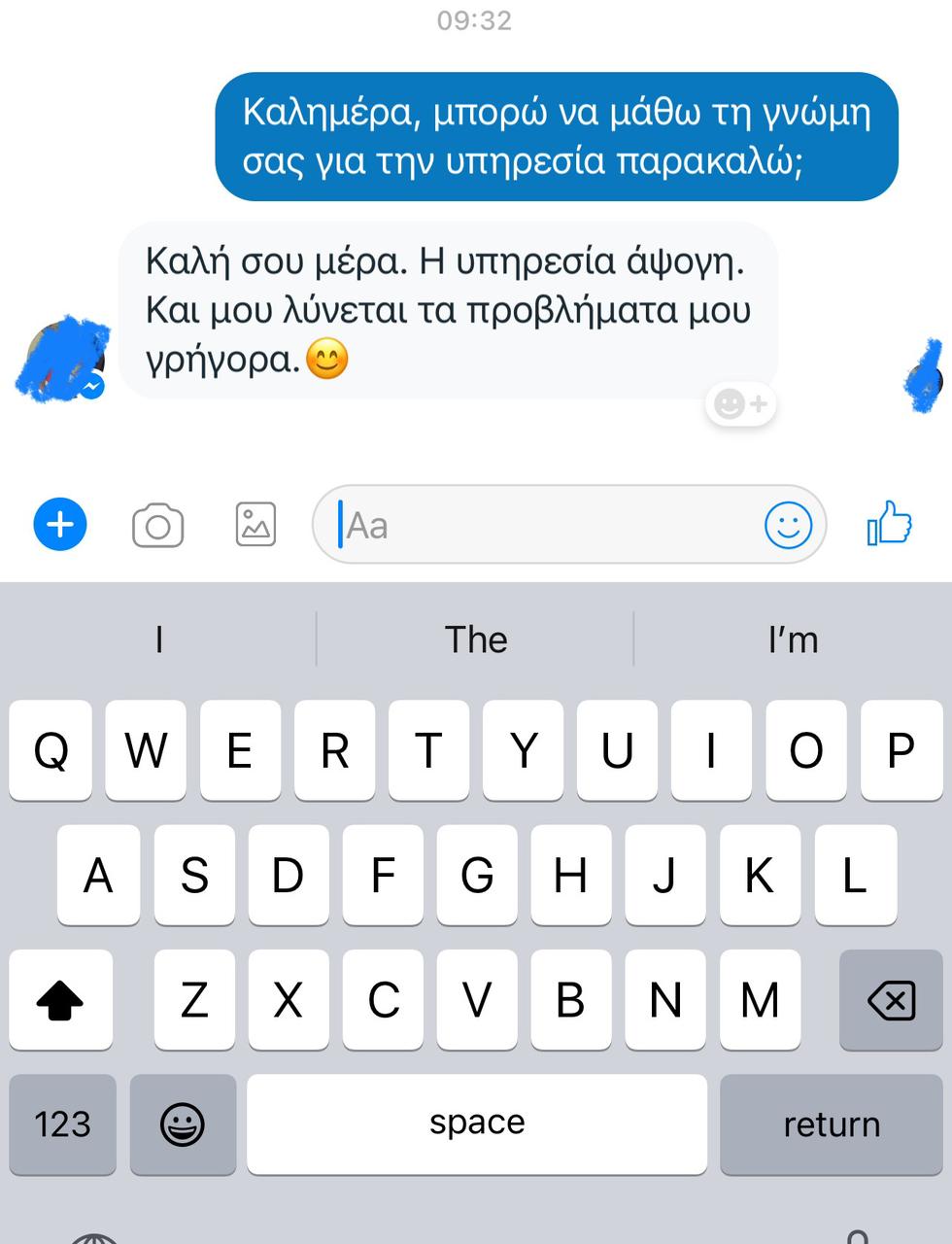
Task: Select the "The" keyboard suggestion
Action: (475, 639)
